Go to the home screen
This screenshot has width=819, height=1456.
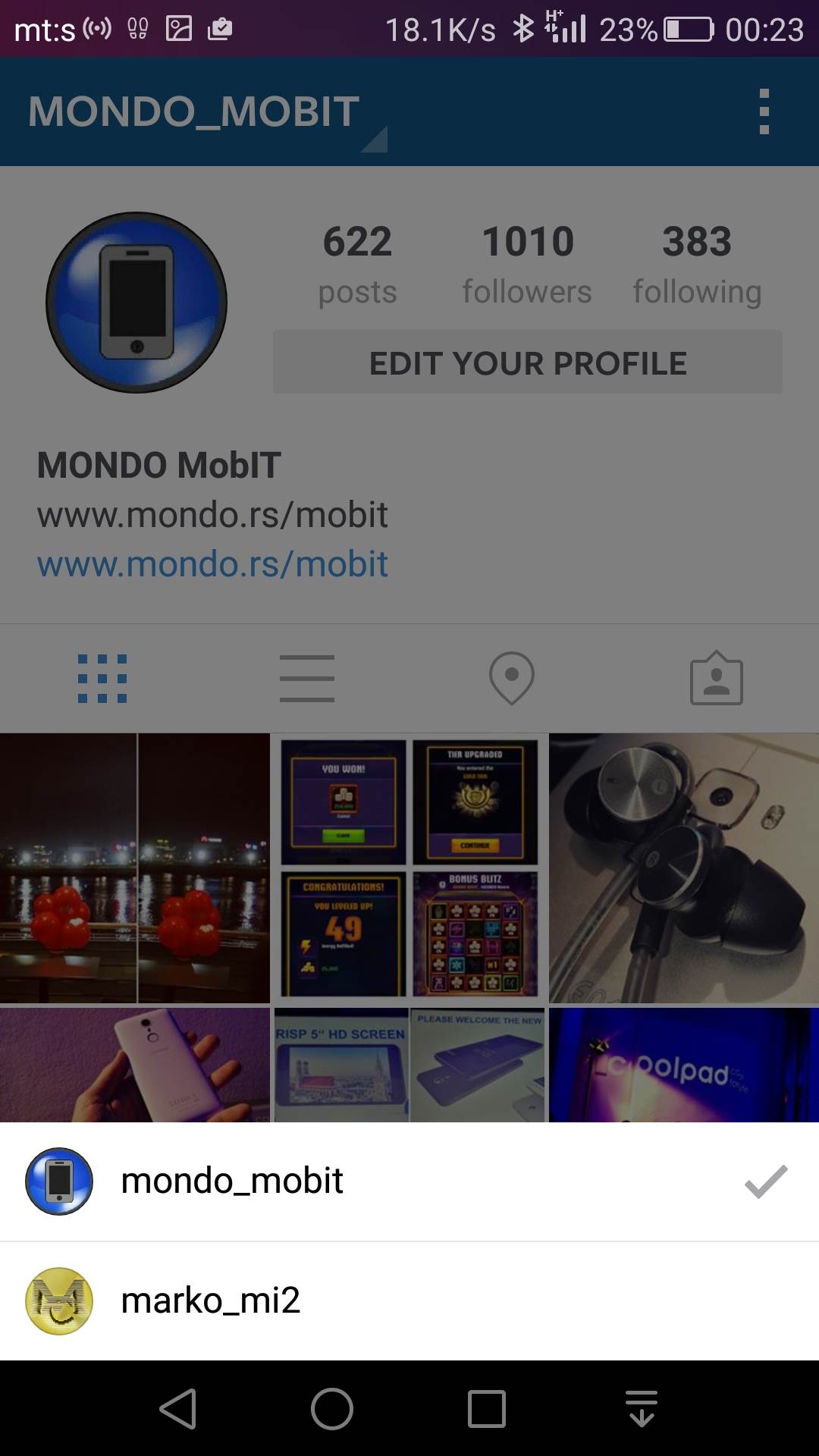click(332, 1409)
